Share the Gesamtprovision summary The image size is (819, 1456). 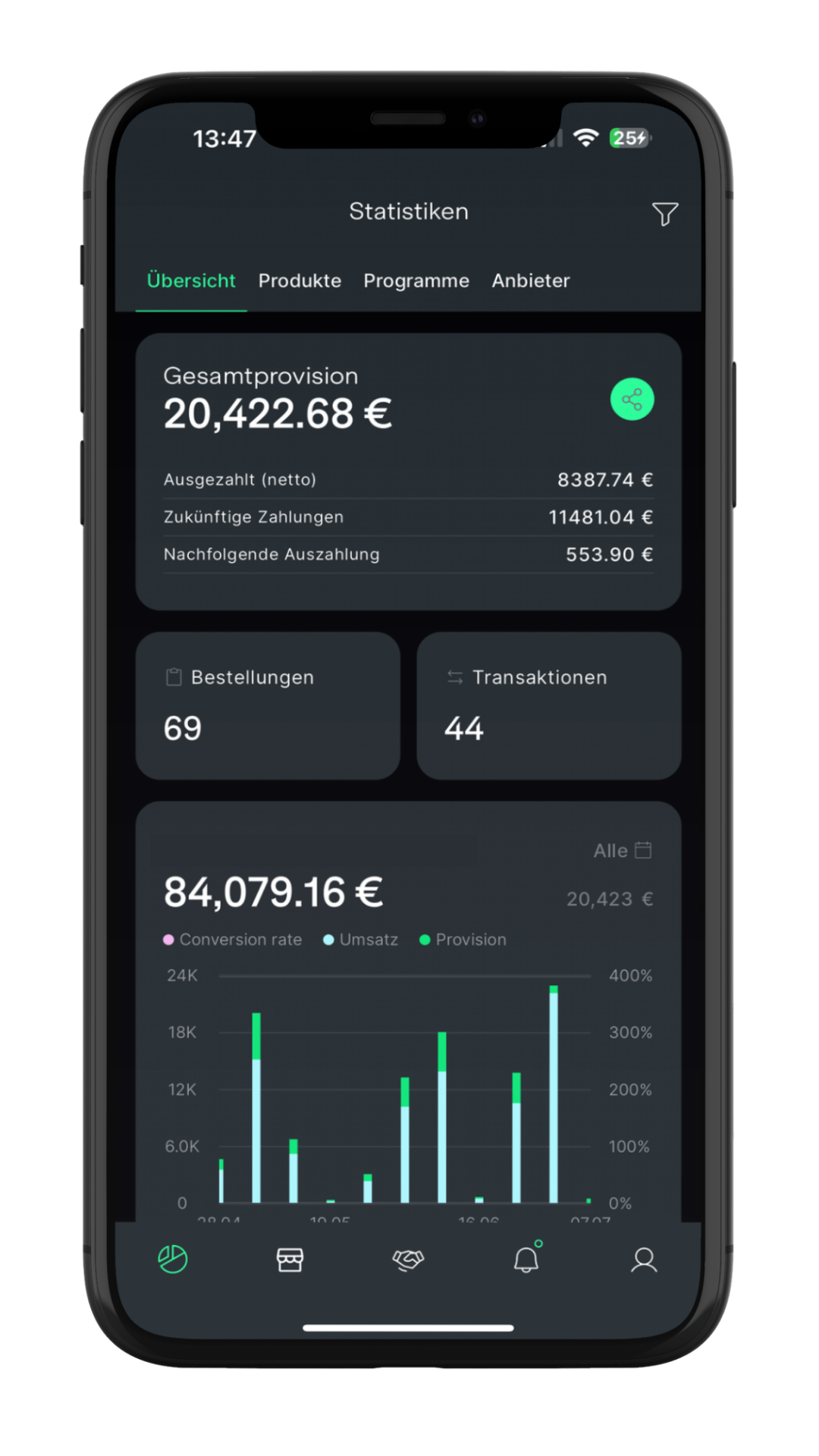[x=632, y=400]
